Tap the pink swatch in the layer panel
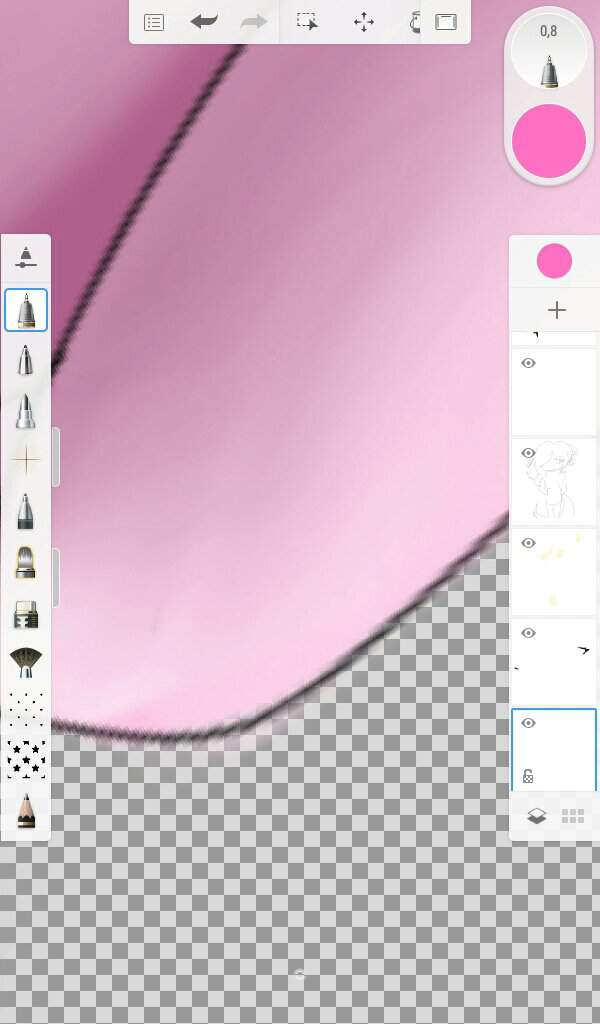600x1024 pixels. point(554,262)
